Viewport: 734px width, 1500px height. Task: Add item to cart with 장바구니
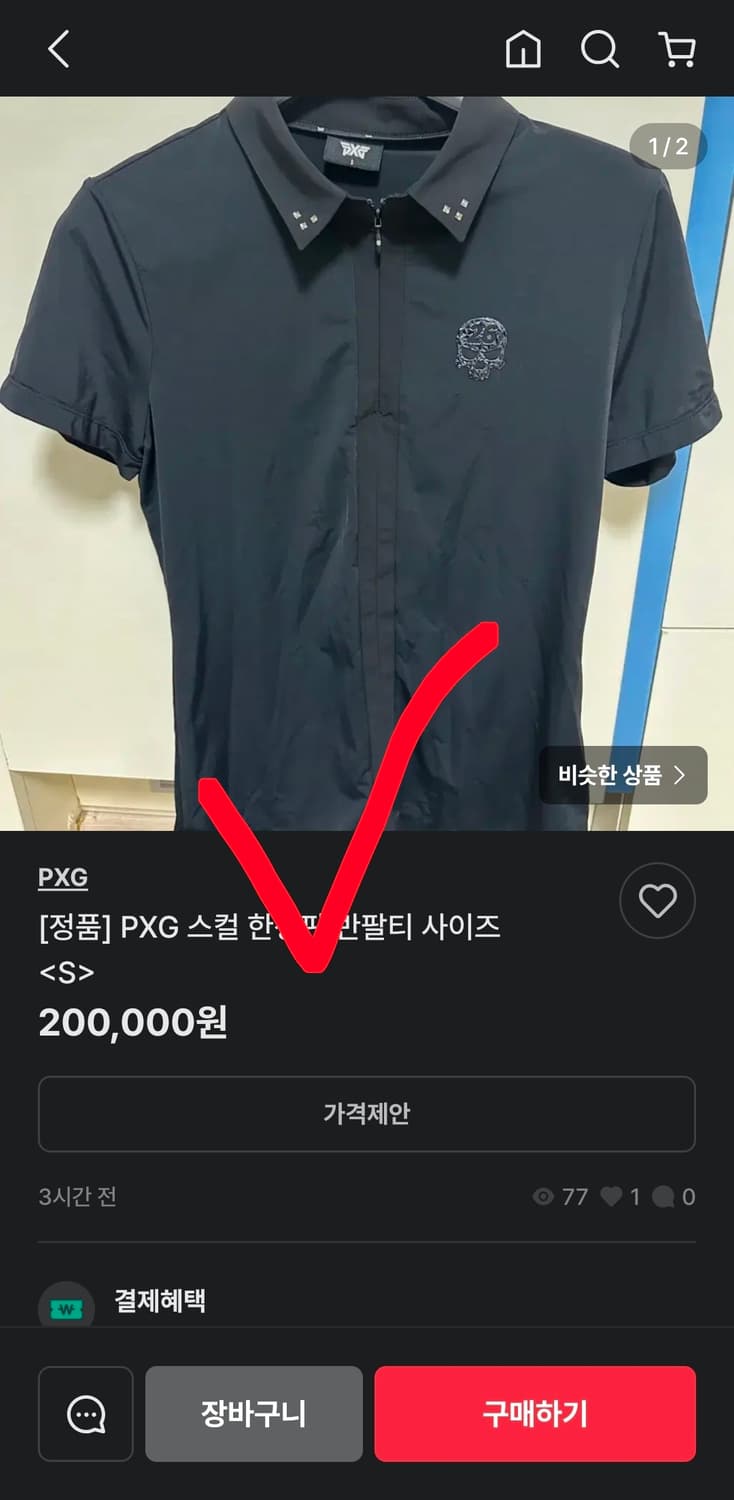tap(253, 1414)
